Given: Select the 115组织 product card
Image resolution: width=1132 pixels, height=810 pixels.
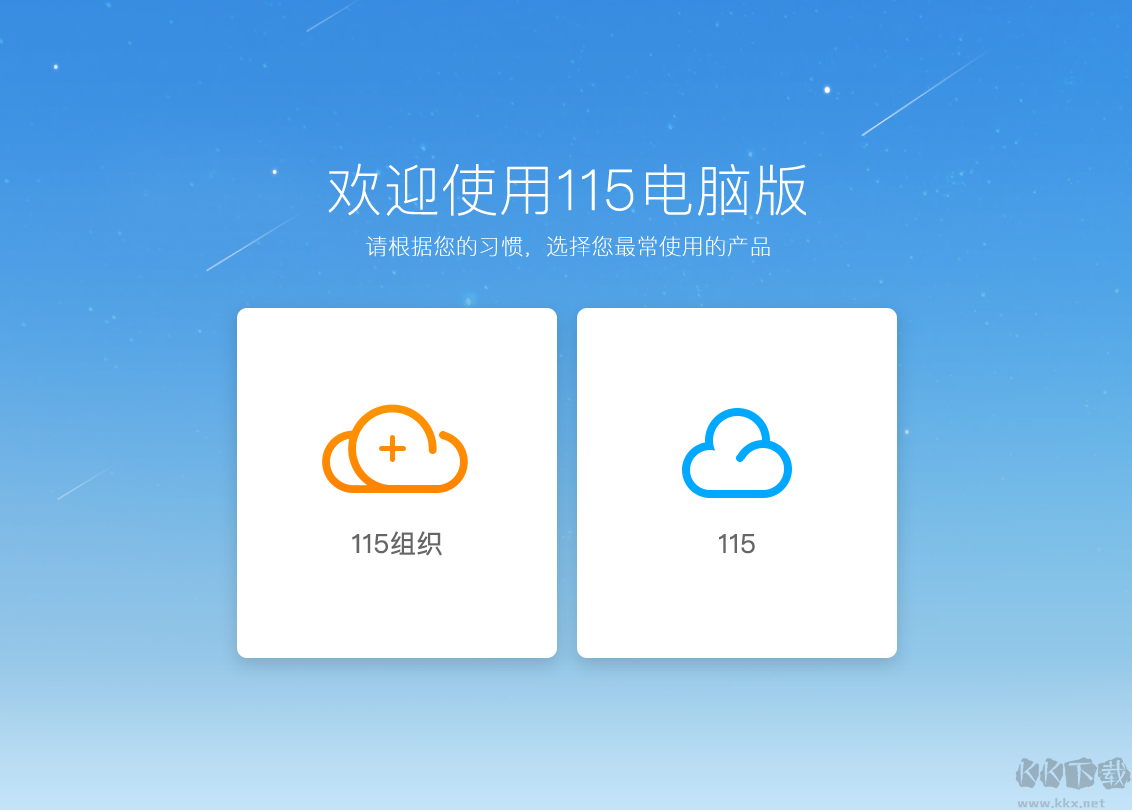Looking at the screenshot, I should pos(396,482).
